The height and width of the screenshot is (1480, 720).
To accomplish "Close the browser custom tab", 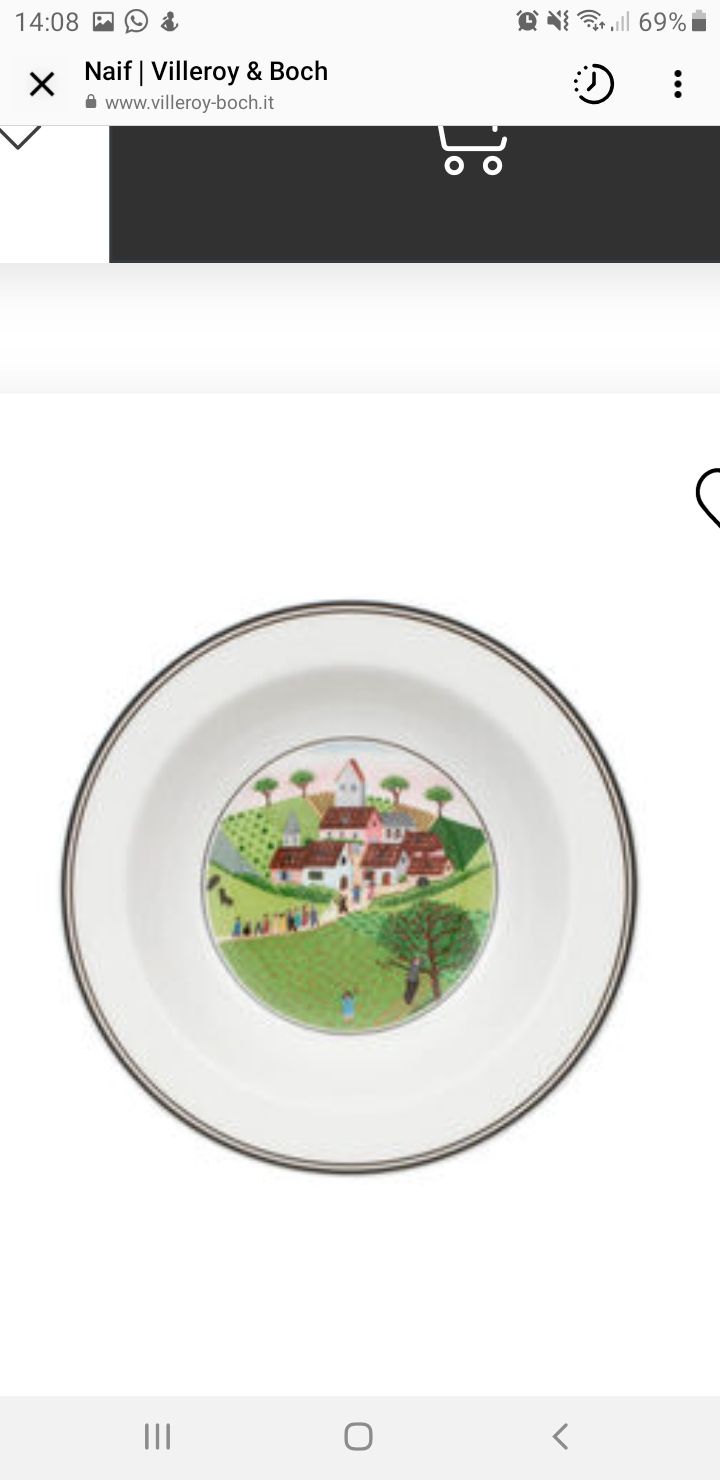I will click(x=41, y=85).
